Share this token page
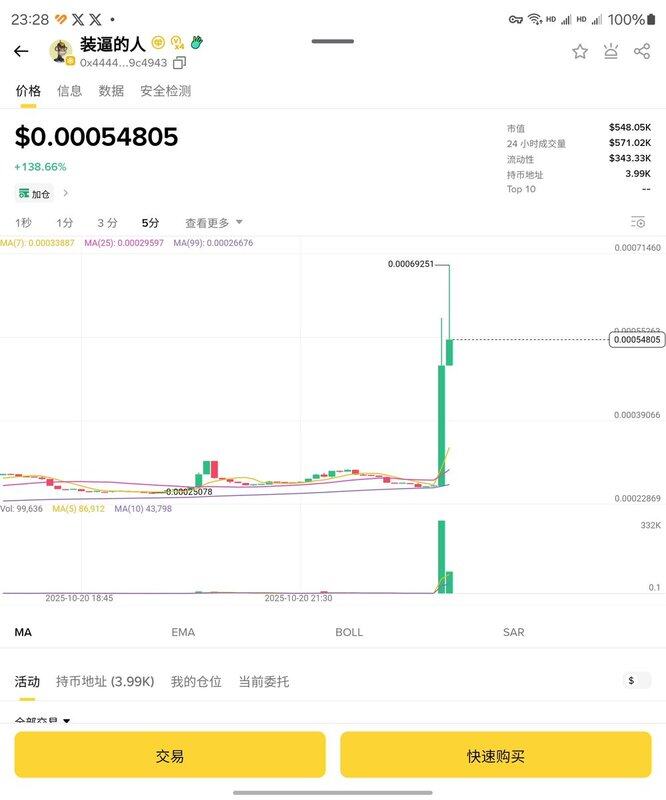The width and height of the screenshot is (666, 800). pos(642,51)
